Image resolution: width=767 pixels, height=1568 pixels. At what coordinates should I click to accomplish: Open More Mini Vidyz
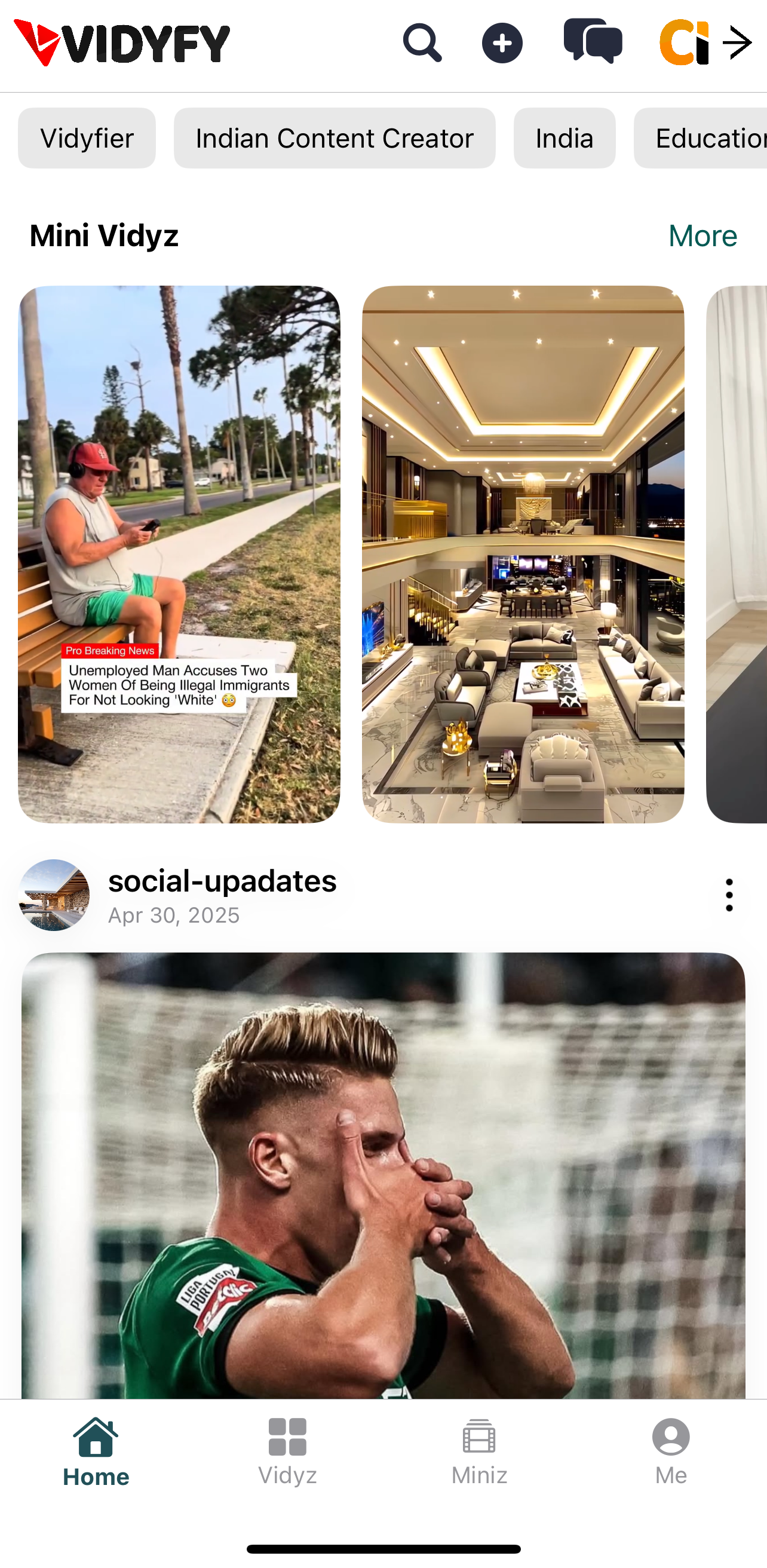(x=702, y=235)
